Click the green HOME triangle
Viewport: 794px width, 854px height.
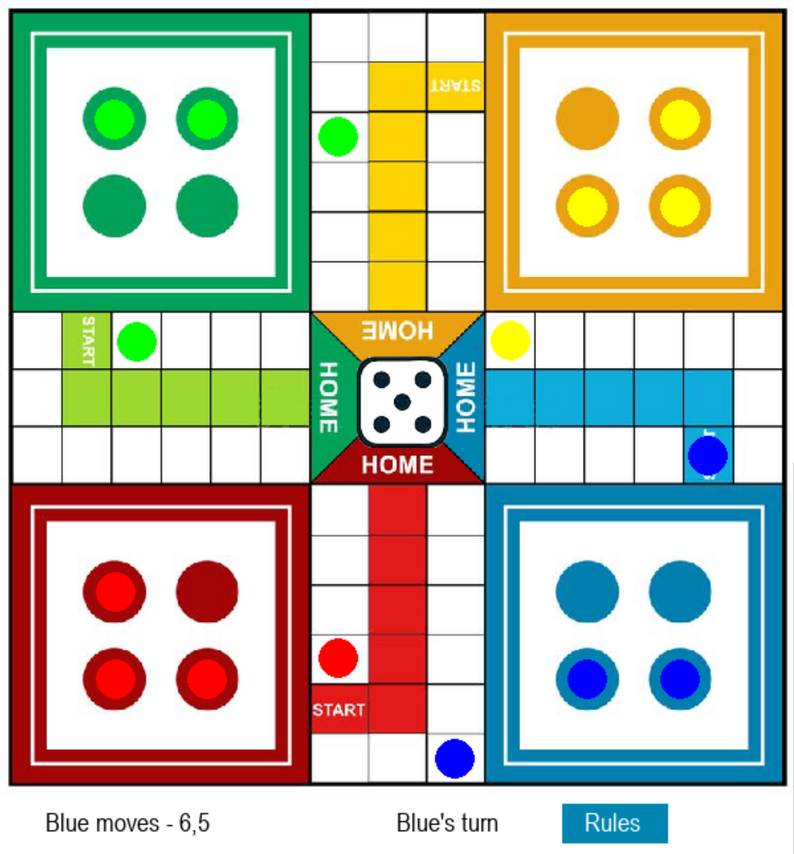[331, 399]
